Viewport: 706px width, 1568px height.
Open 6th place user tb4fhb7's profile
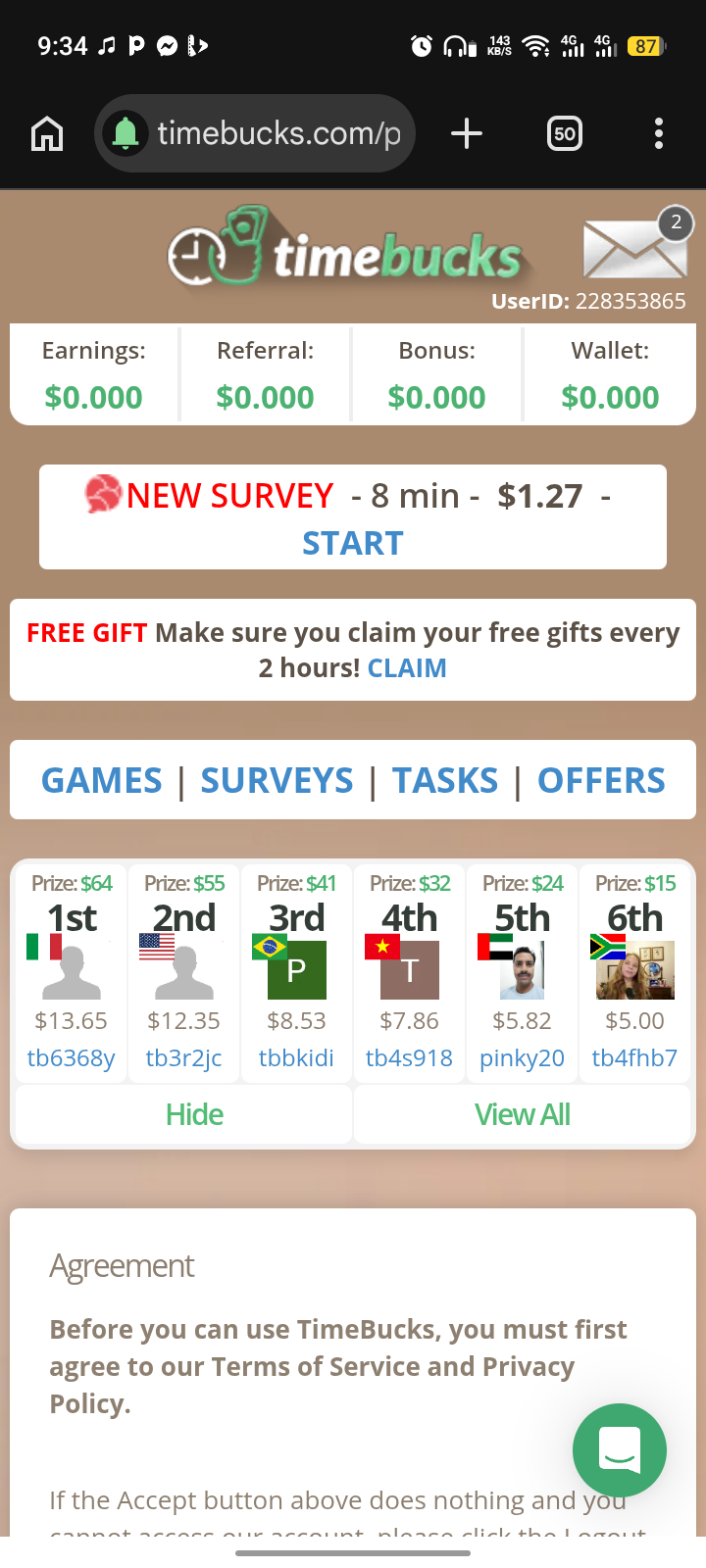pos(634,1058)
